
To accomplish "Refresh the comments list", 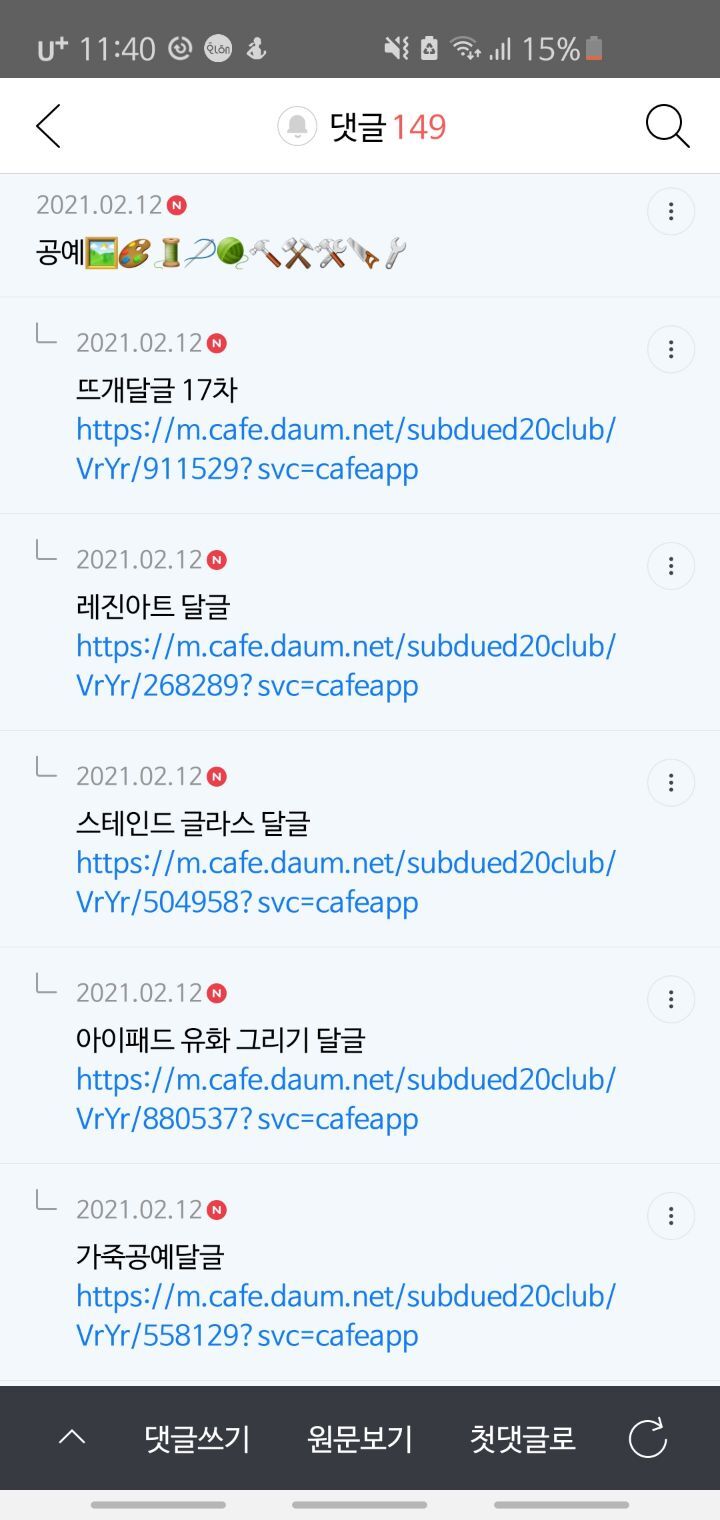I will 647,1439.
